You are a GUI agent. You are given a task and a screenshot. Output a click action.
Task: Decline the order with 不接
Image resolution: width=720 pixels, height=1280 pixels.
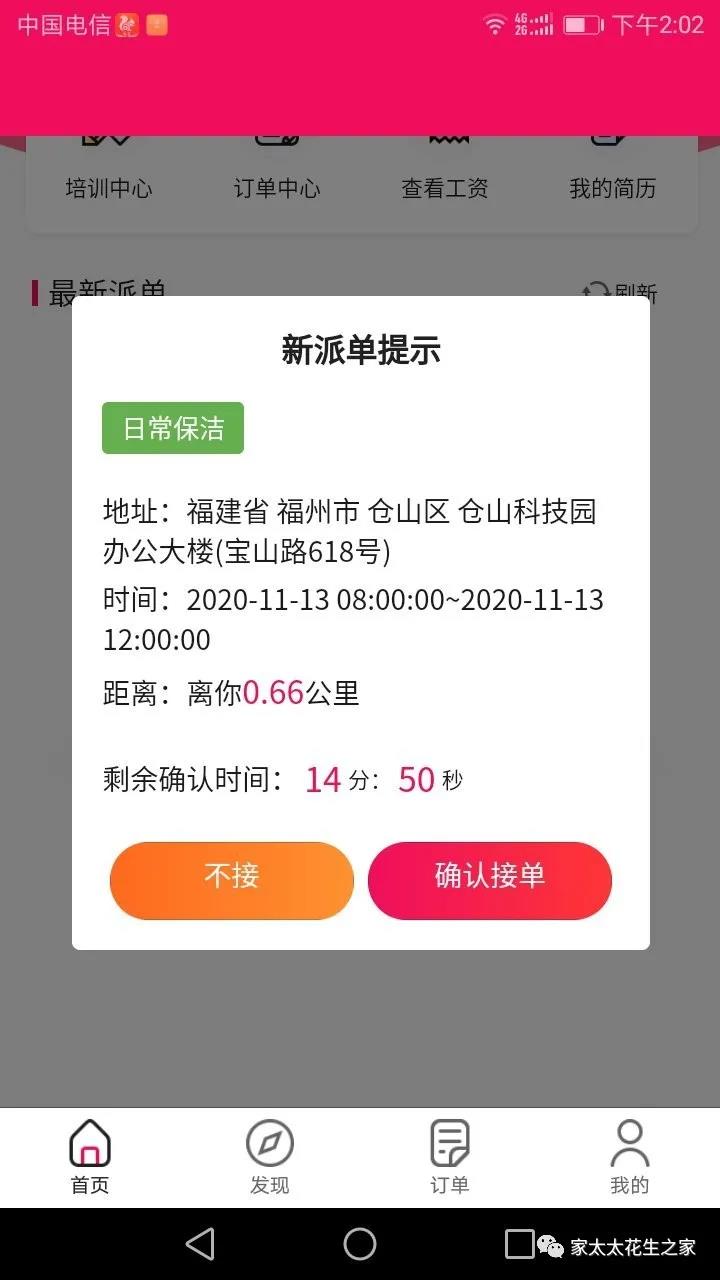[232, 879]
